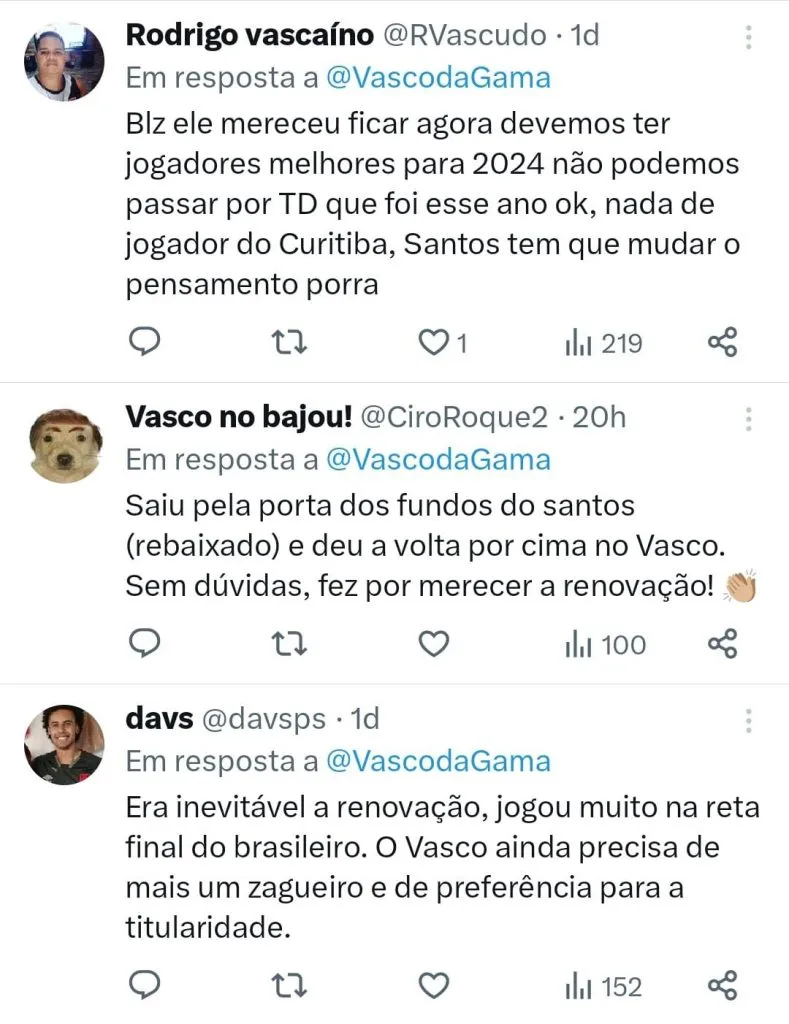Image resolution: width=789 pixels, height=1024 pixels.
Task: Retweet Rodrigo vascaíno's tweet
Action: pos(289,343)
